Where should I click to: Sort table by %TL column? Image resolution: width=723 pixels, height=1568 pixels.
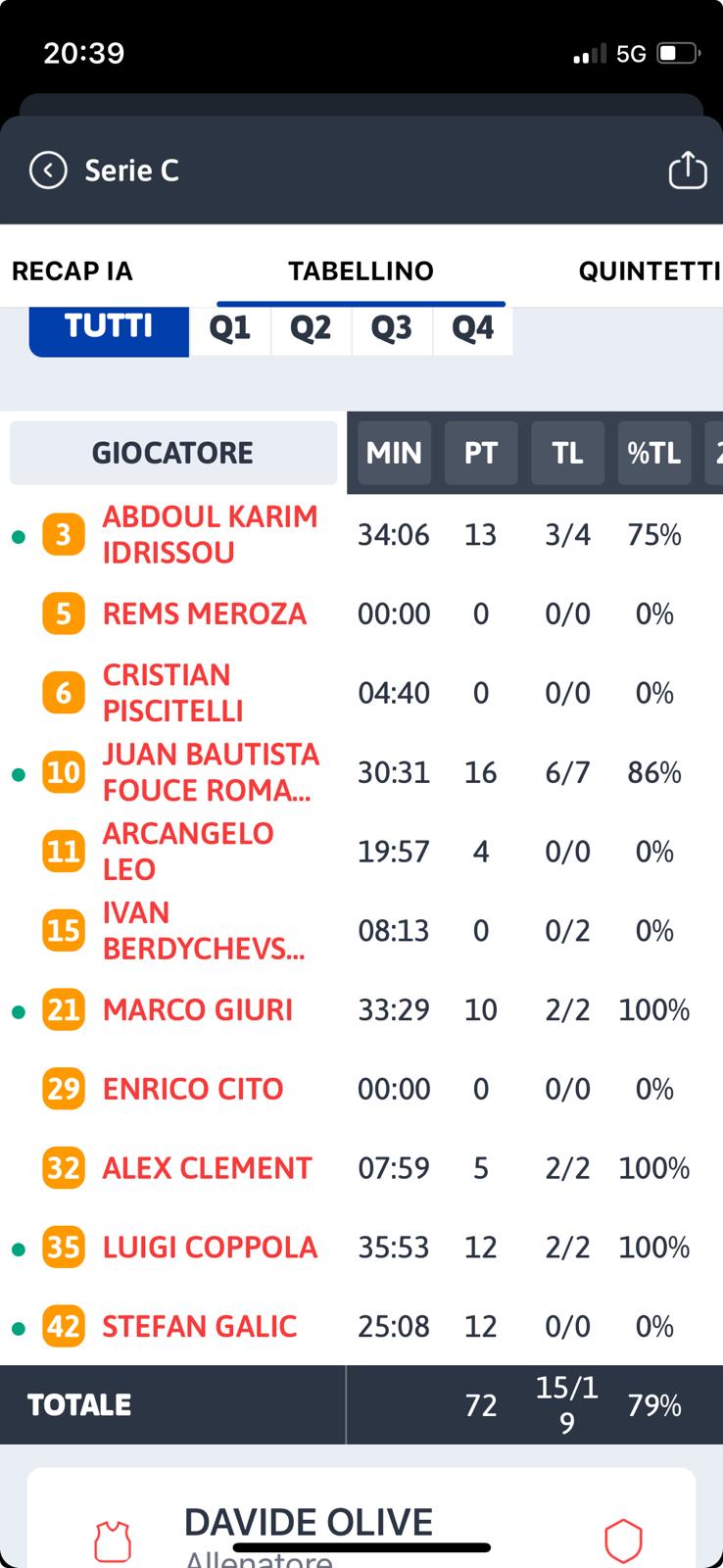click(654, 453)
